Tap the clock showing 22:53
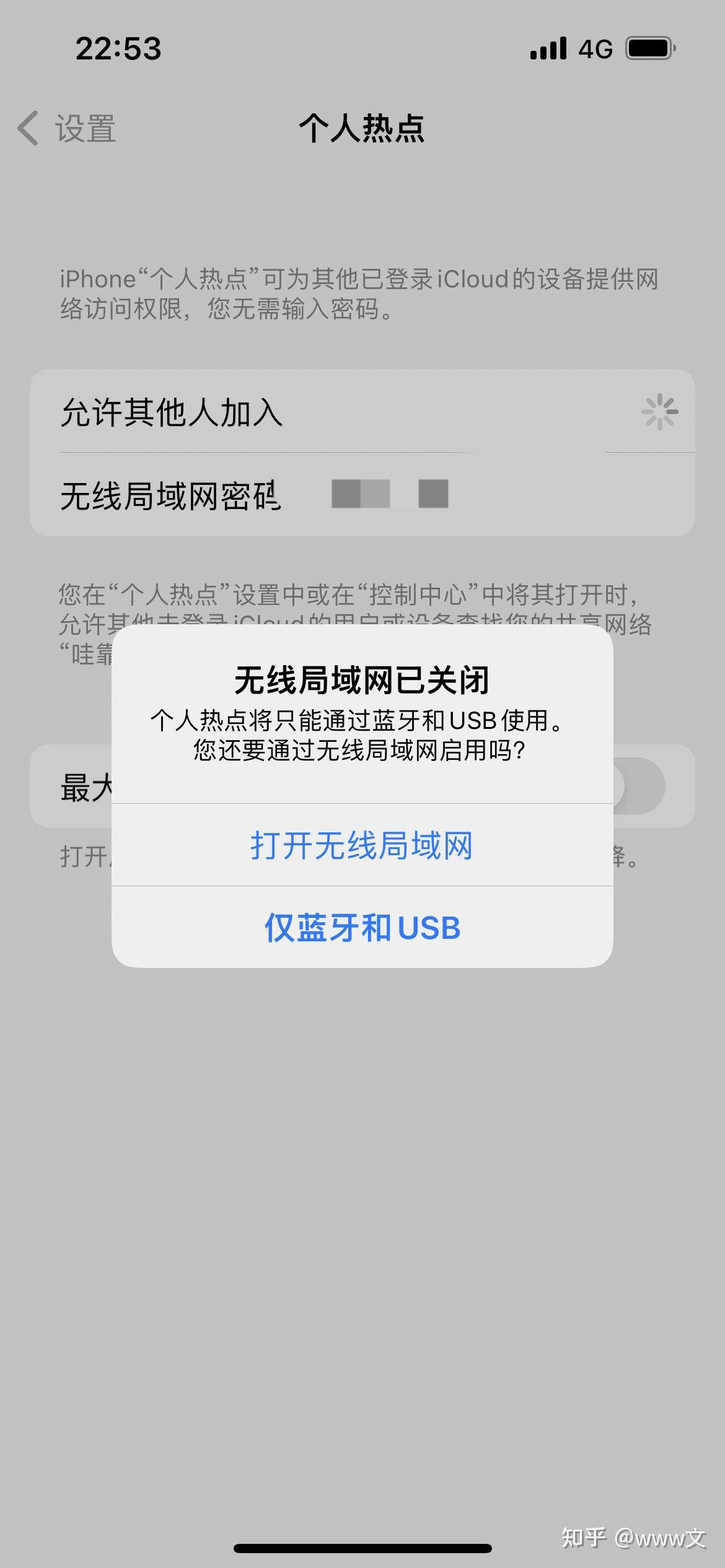Image resolution: width=725 pixels, height=1568 pixels. click(x=118, y=51)
